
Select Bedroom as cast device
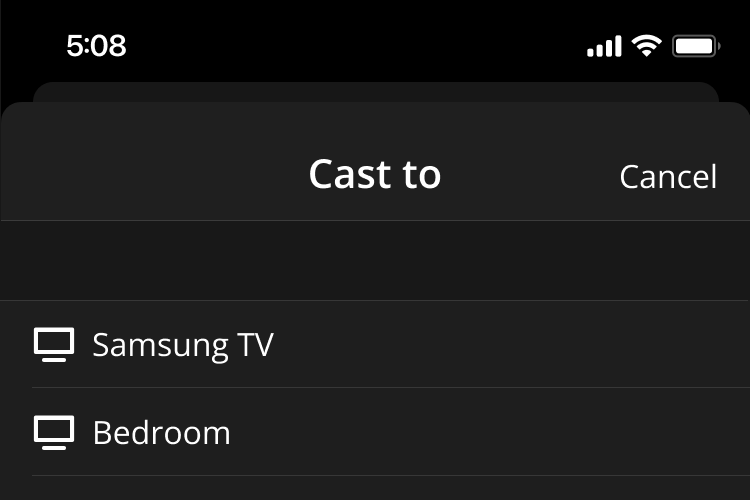(x=162, y=433)
